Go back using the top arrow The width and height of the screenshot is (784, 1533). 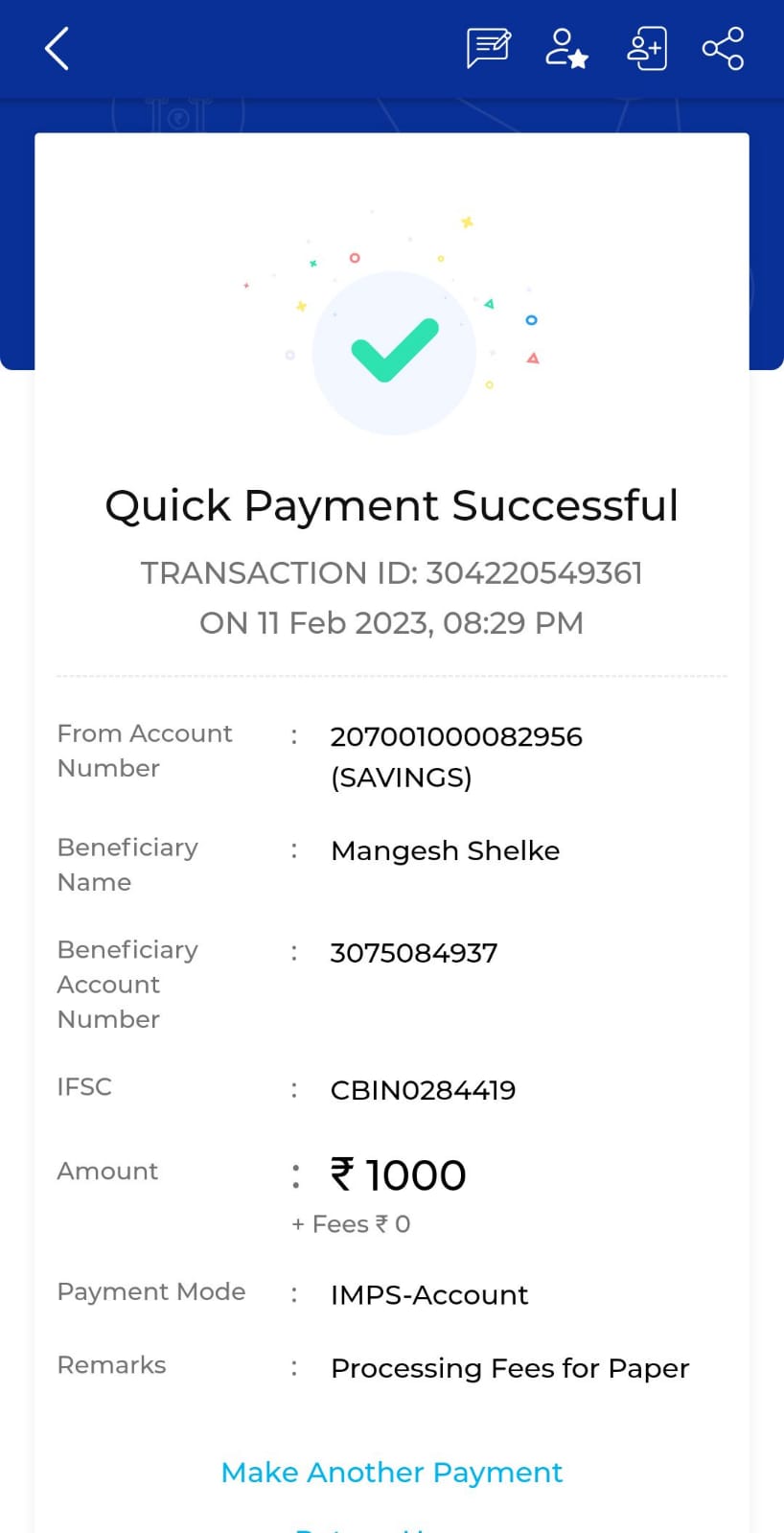(x=58, y=49)
